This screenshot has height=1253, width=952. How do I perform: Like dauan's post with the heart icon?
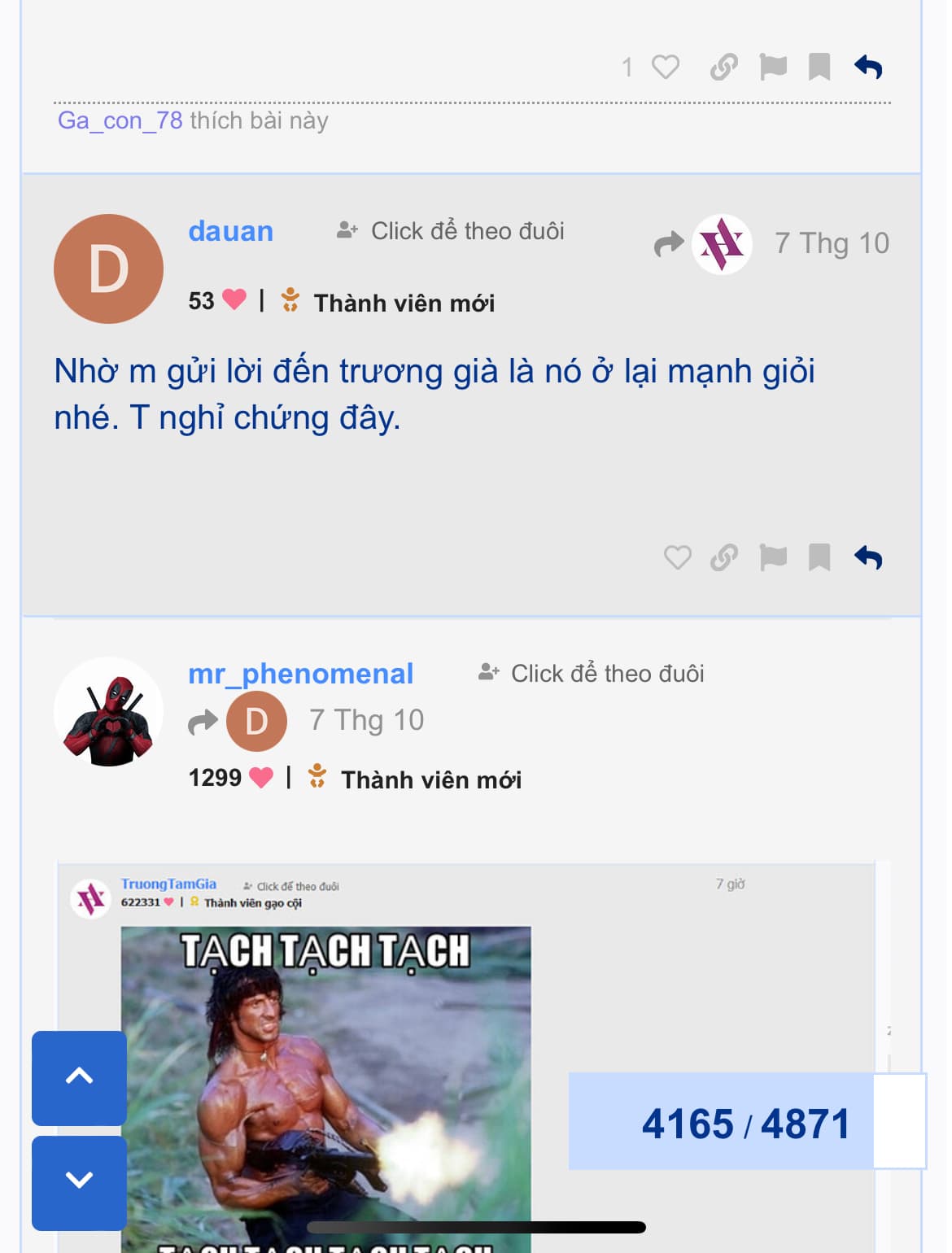point(677,558)
